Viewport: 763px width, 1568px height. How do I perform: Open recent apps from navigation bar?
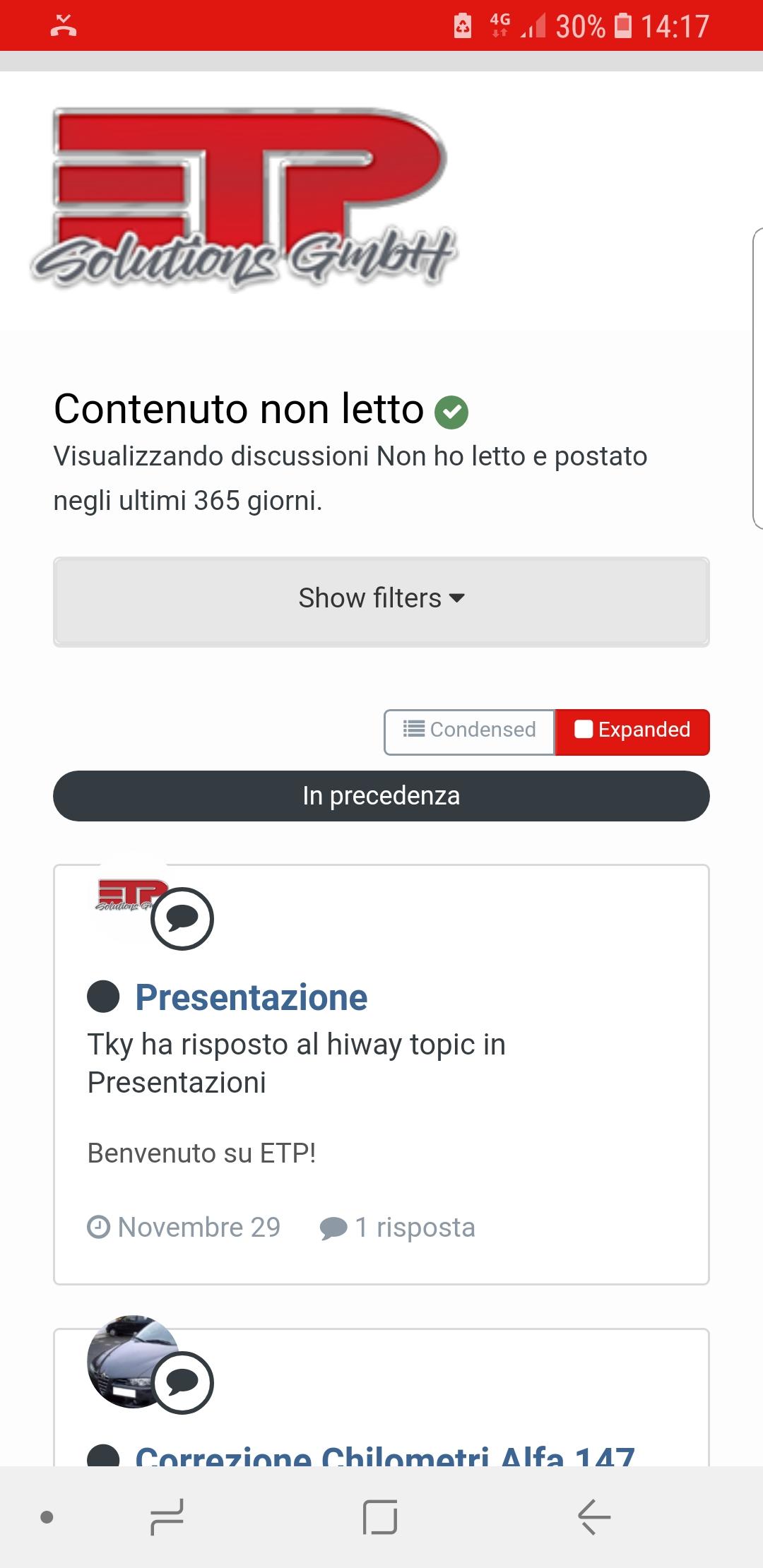click(x=167, y=1516)
